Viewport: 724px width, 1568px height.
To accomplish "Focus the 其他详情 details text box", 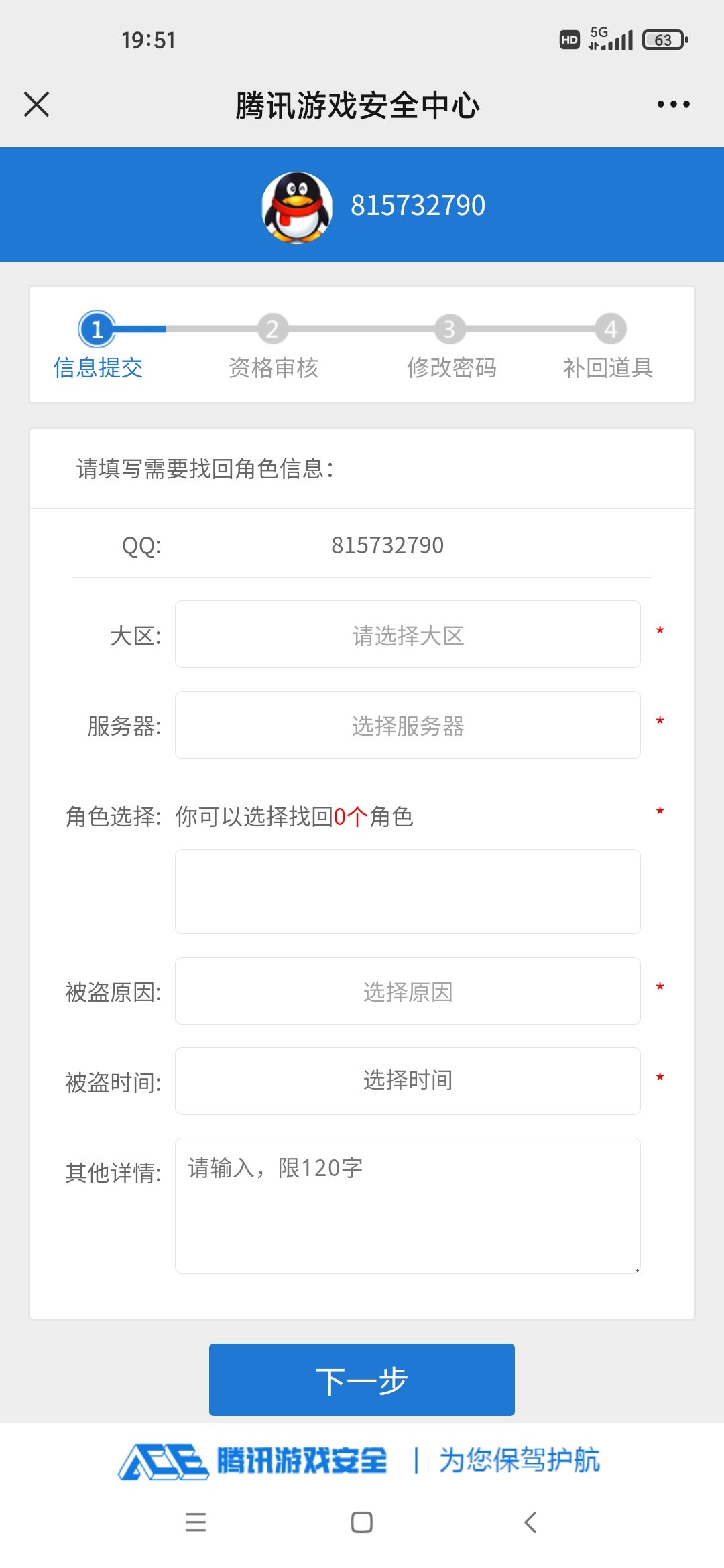I will coord(408,1206).
